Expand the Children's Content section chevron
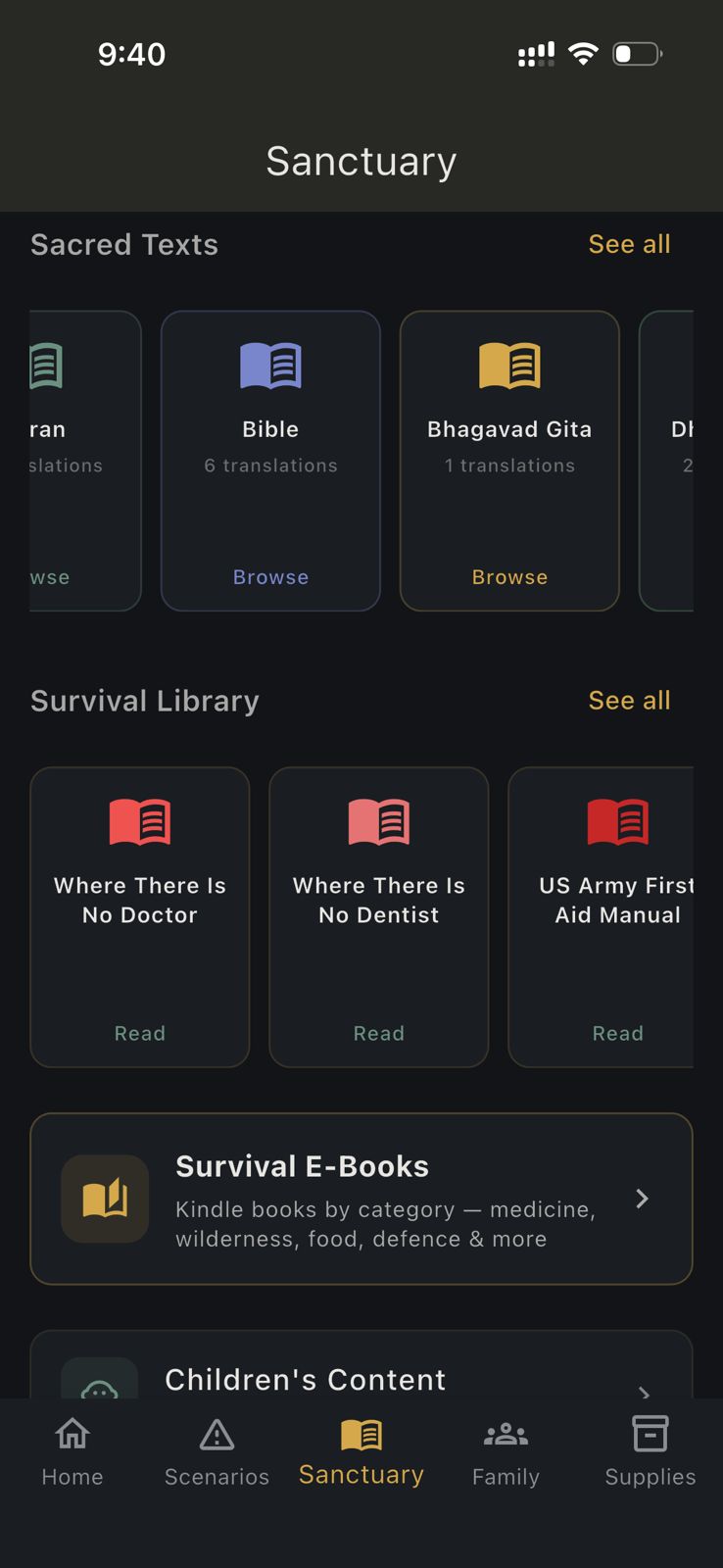The height and width of the screenshot is (1568, 723). click(x=642, y=1392)
